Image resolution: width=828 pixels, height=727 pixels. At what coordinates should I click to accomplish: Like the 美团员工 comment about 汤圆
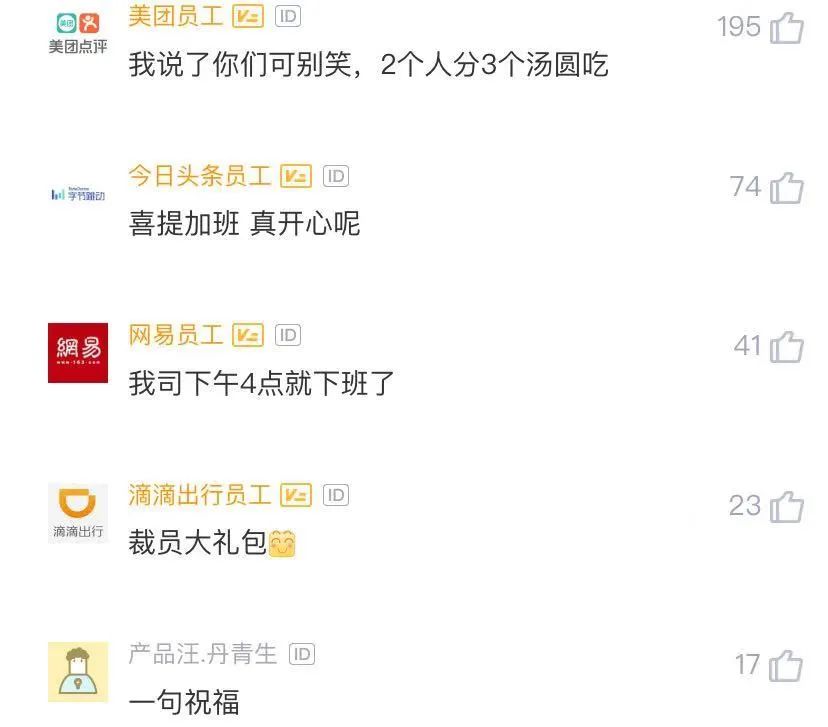pos(787,27)
